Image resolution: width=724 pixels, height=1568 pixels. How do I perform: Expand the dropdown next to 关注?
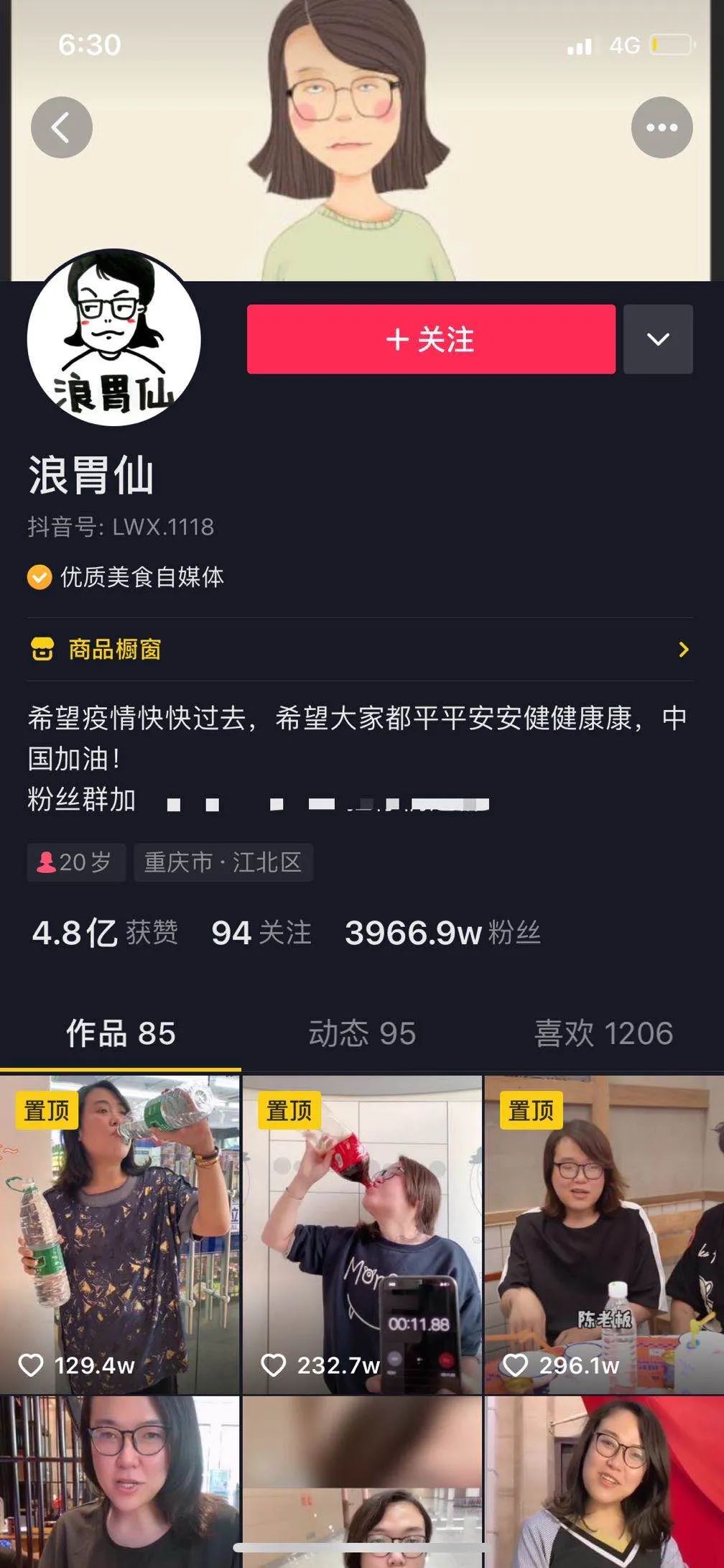658,339
